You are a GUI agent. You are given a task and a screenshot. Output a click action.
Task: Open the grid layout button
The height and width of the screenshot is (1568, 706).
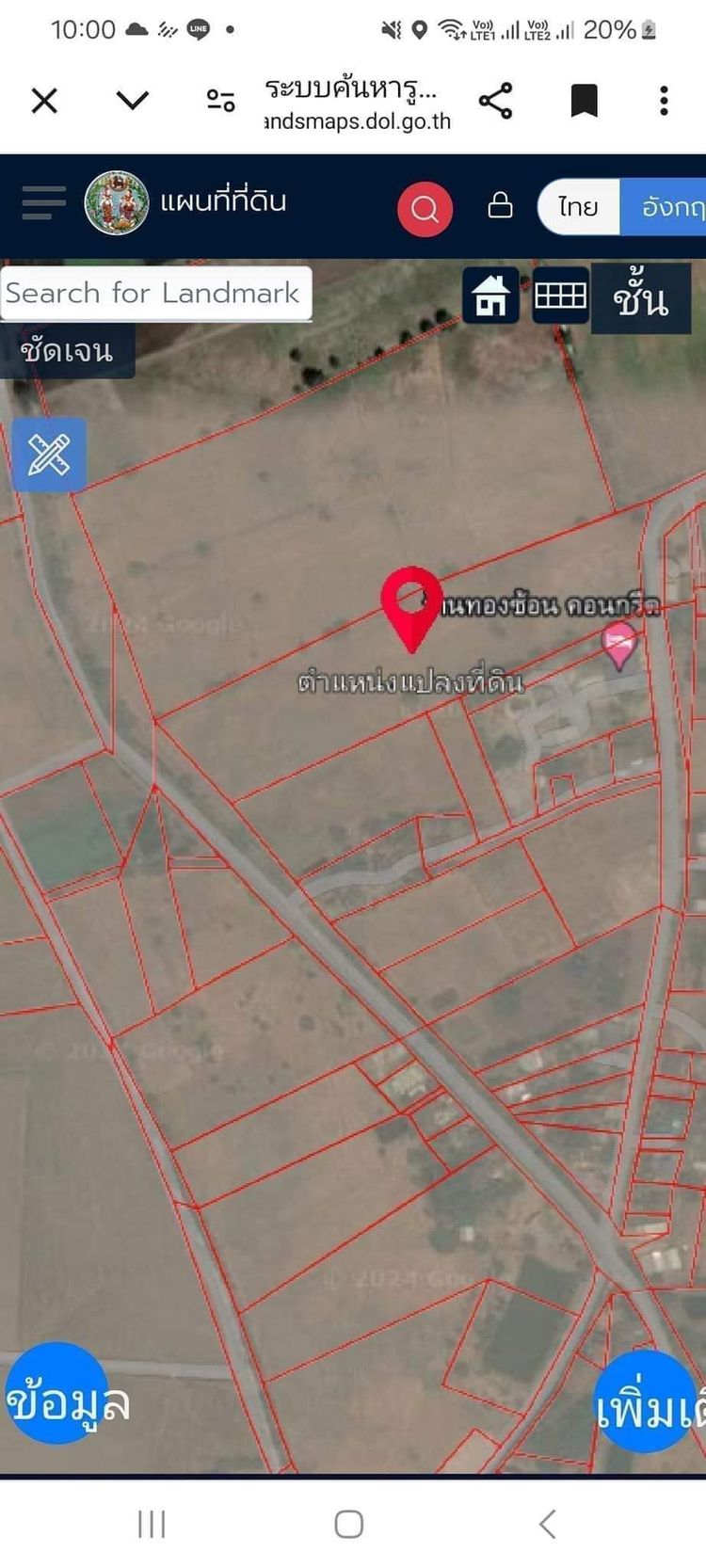(560, 296)
